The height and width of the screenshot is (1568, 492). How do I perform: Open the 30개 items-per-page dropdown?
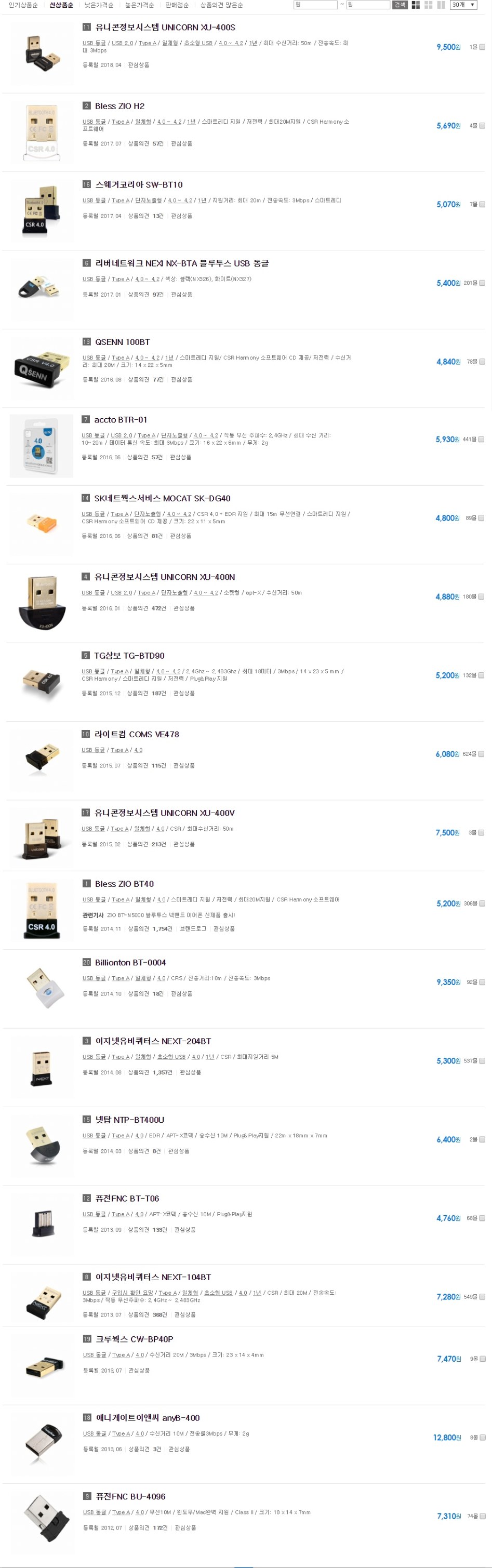(x=463, y=5)
